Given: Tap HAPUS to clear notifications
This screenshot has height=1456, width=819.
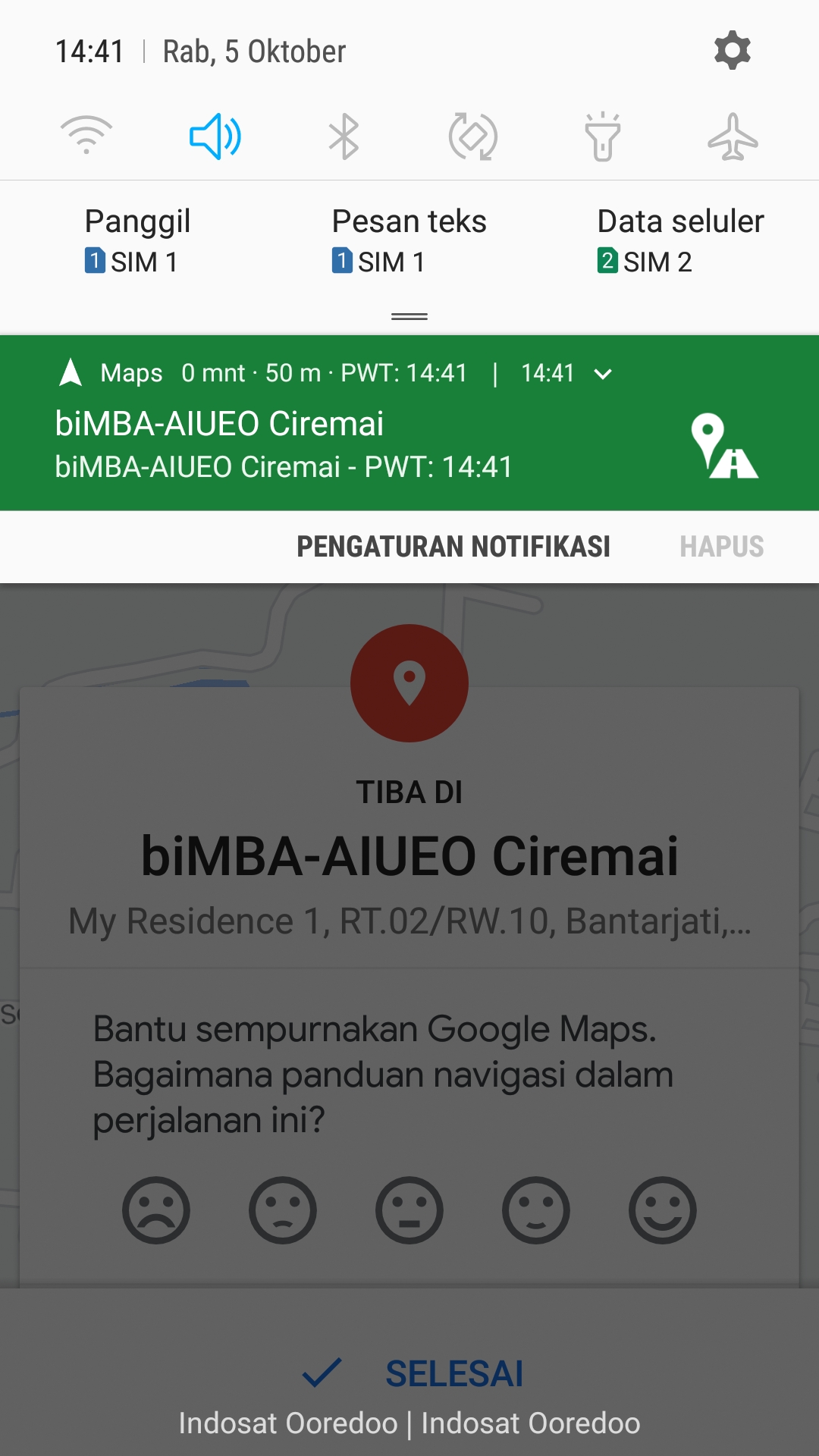Looking at the screenshot, I should (x=721, y=547).
